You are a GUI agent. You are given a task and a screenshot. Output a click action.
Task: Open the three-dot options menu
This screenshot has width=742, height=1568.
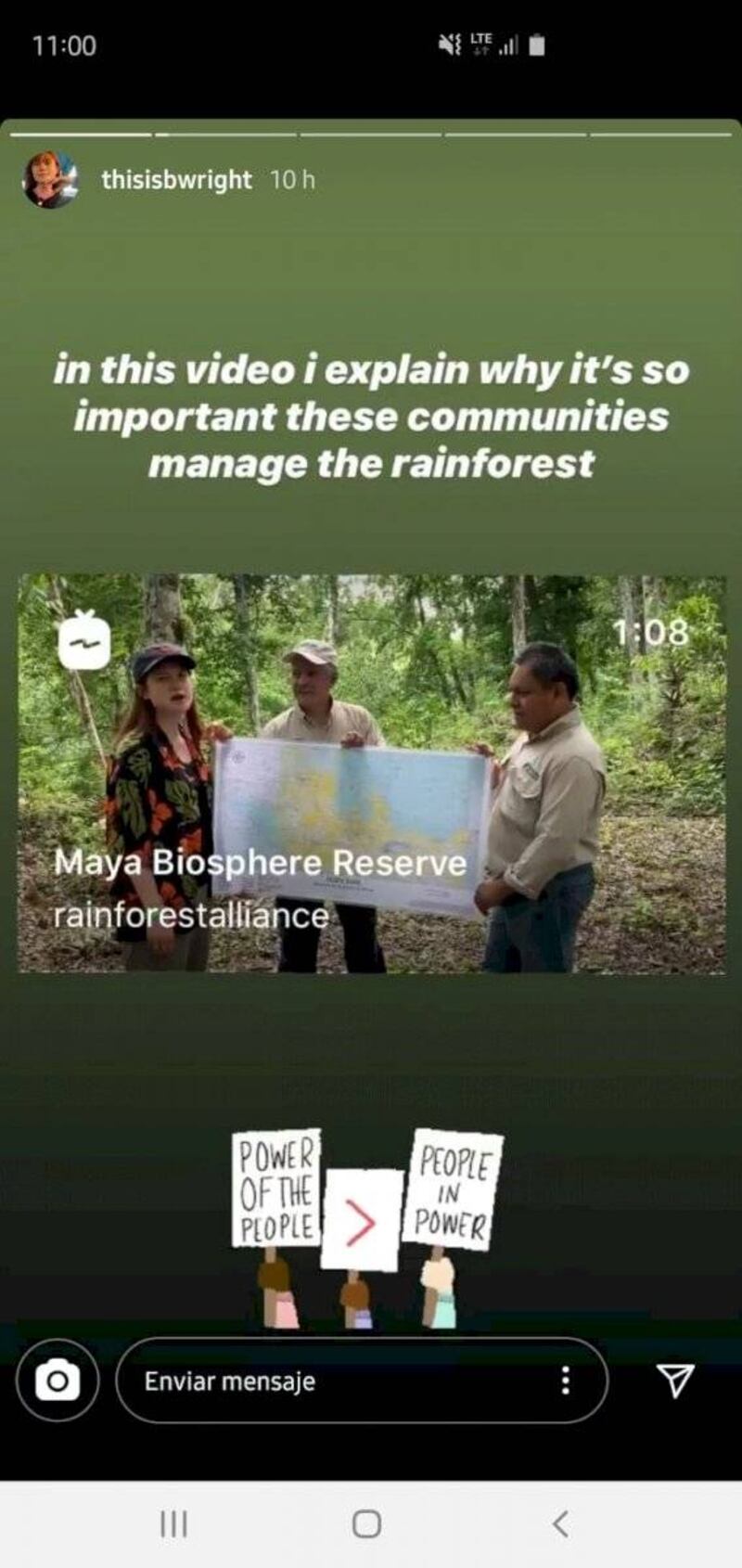[566, 1381]
